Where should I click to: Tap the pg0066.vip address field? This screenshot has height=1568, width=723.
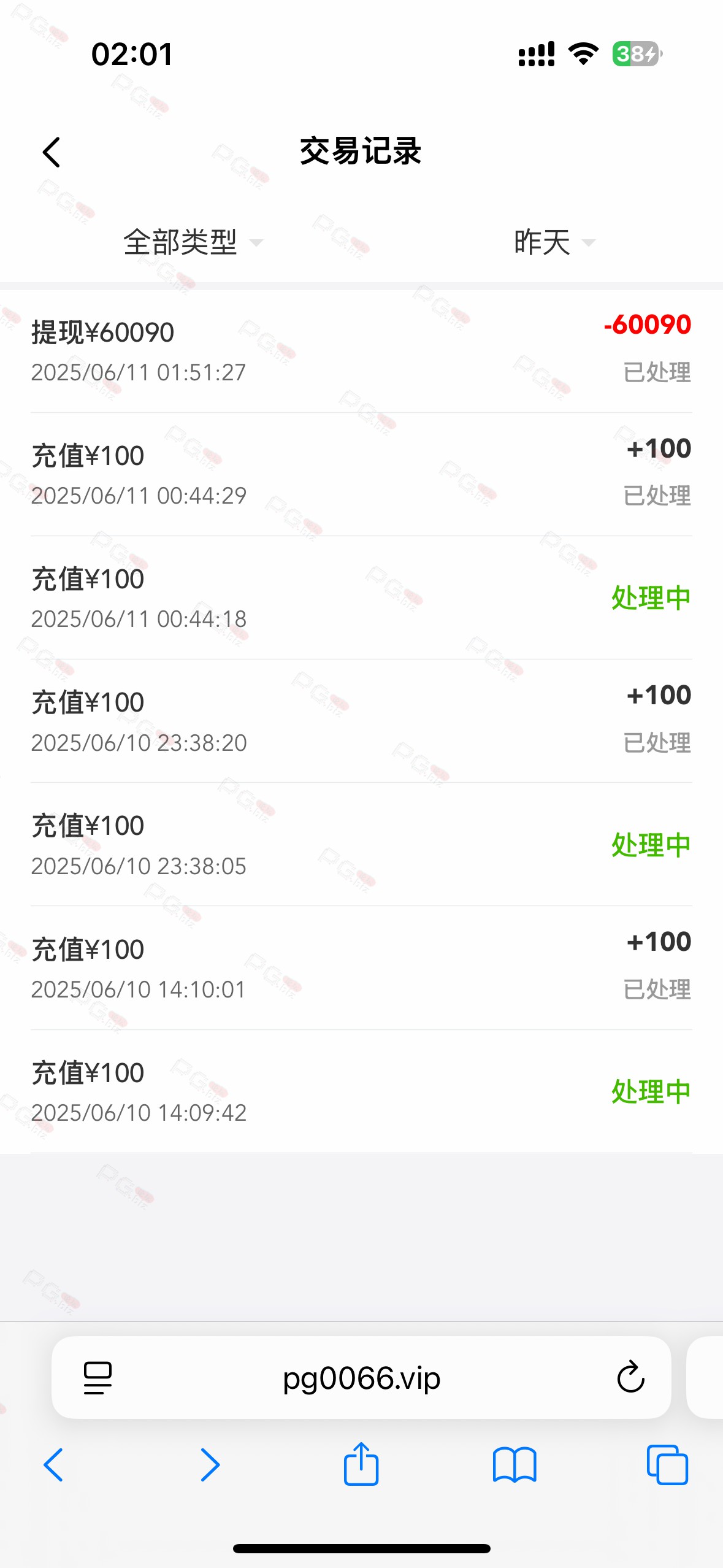pos(361,1377)
